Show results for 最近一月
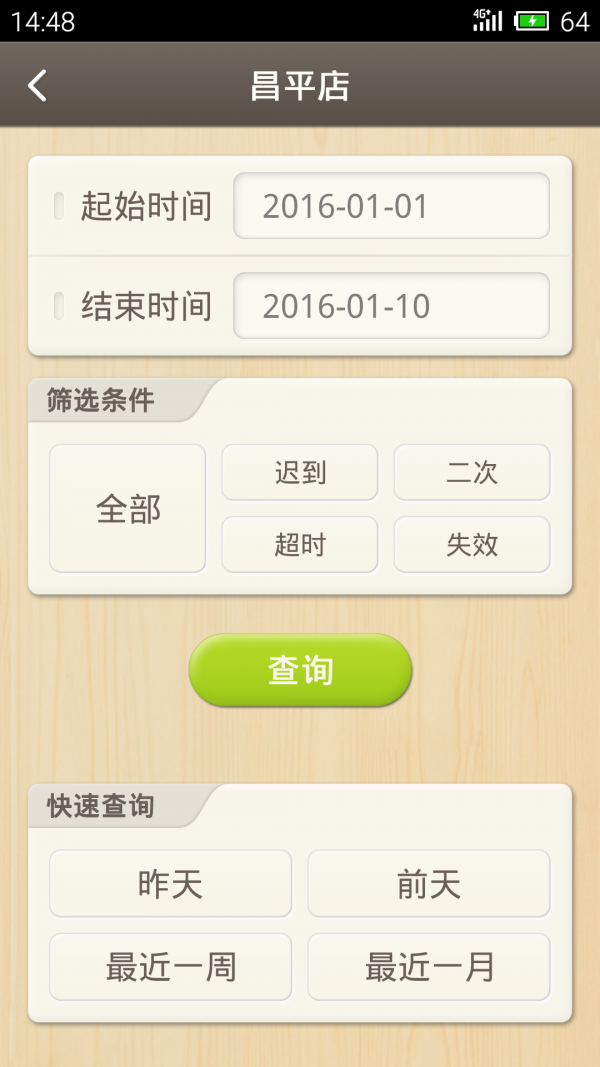Viewport: 600px width, 1067px height. pos(428,967)
